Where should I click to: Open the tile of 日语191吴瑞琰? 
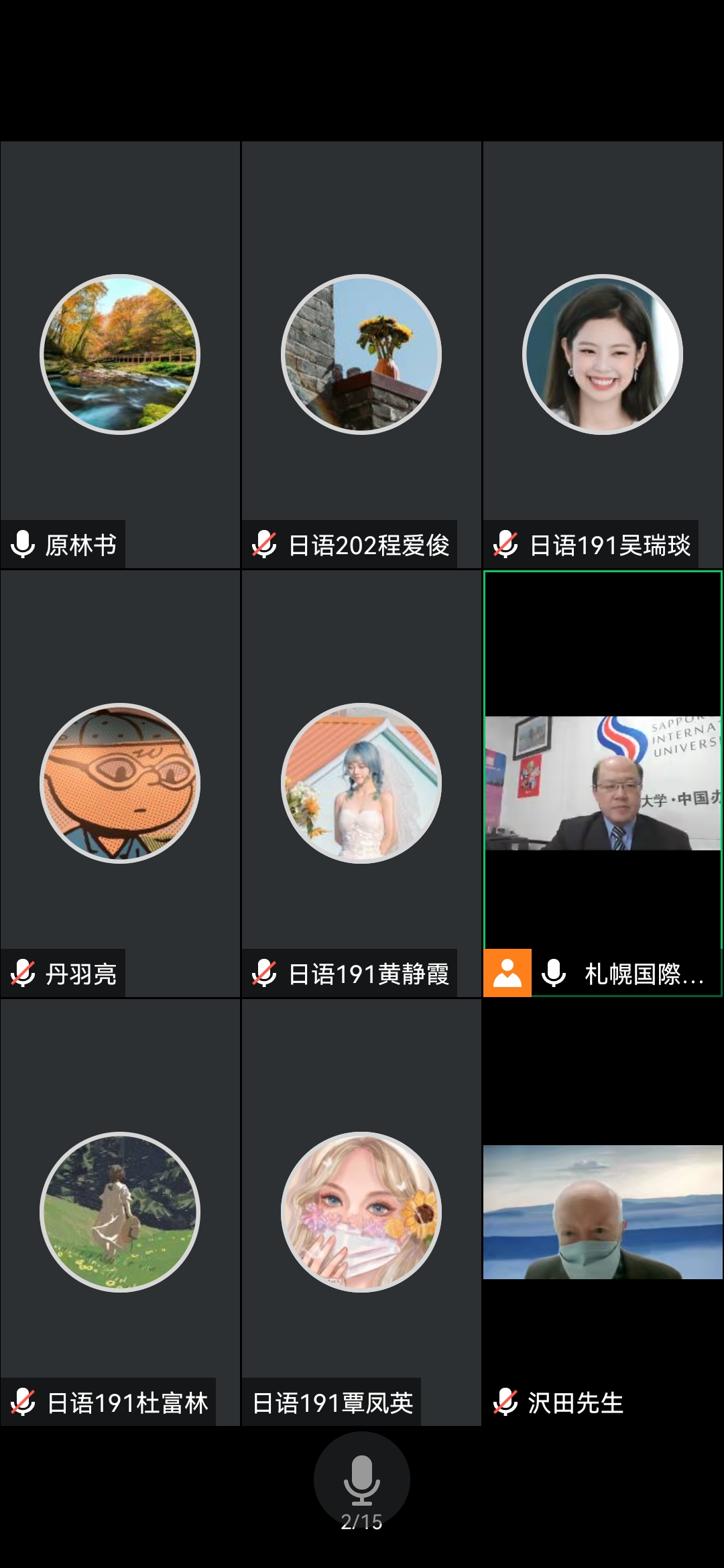point(602,354)
